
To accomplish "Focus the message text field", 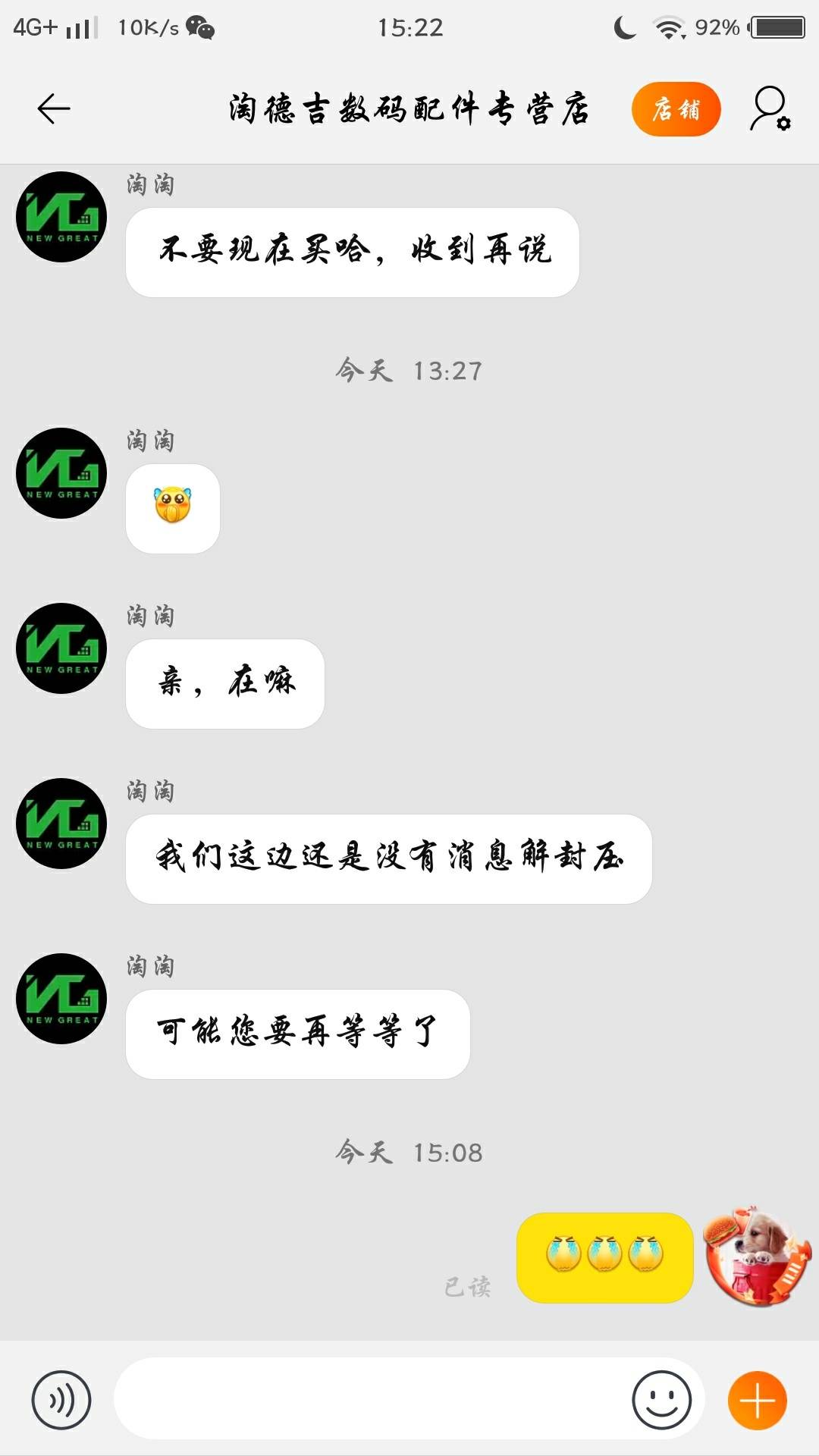I will click(x=372, y=1400).
